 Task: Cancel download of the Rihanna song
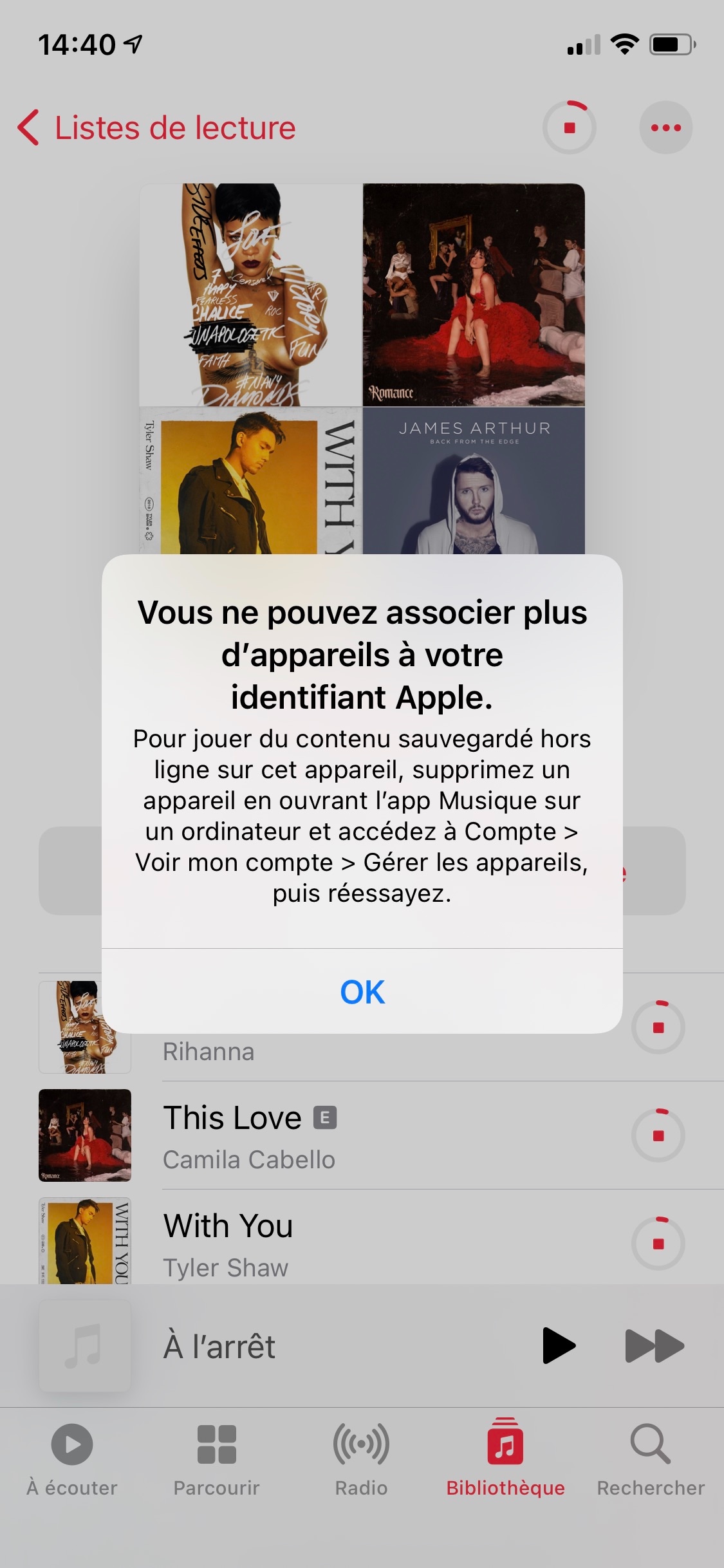click(658, 1027)
